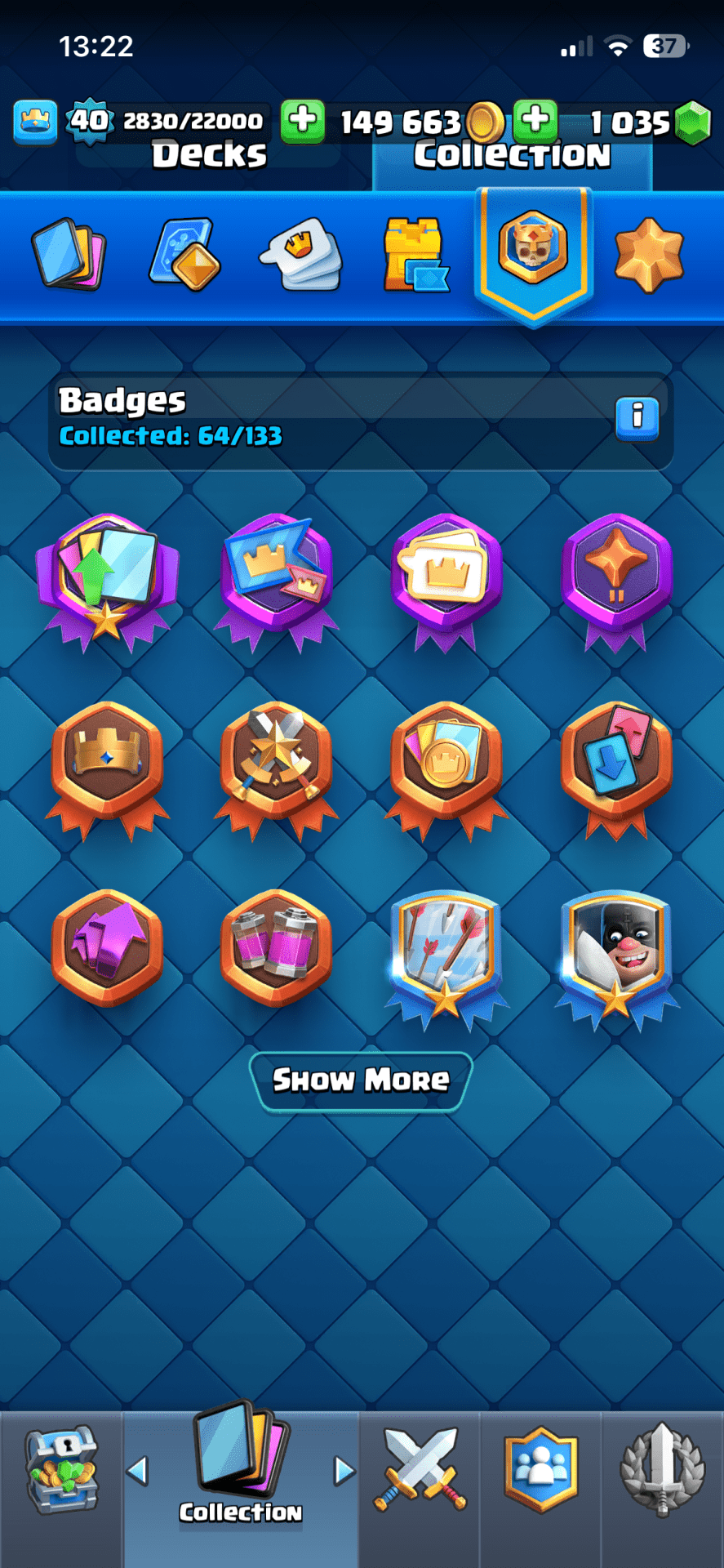View the Executioner mastery badge
The width and height of the screenshot is (724, 1568).
616,952
